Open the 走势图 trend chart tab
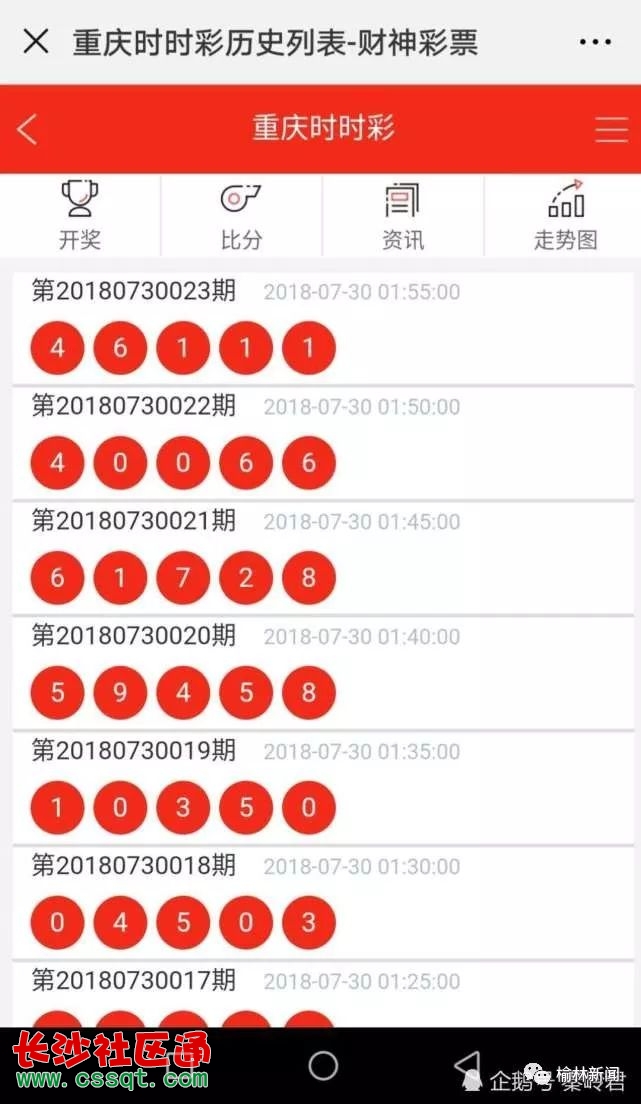Screen dimensions: 641x1104 (566, 215)
